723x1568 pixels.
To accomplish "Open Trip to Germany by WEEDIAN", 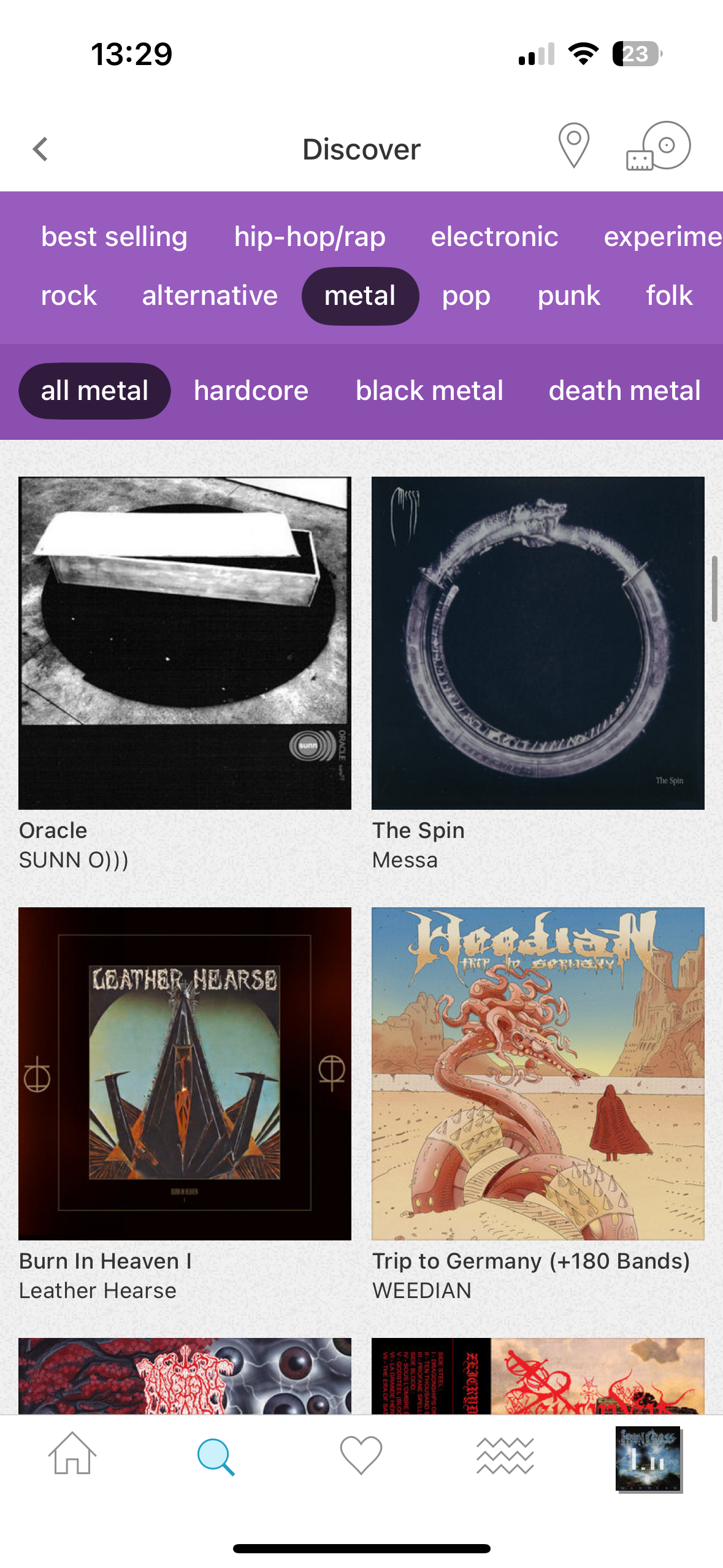I will click(x=538, y=1074).
